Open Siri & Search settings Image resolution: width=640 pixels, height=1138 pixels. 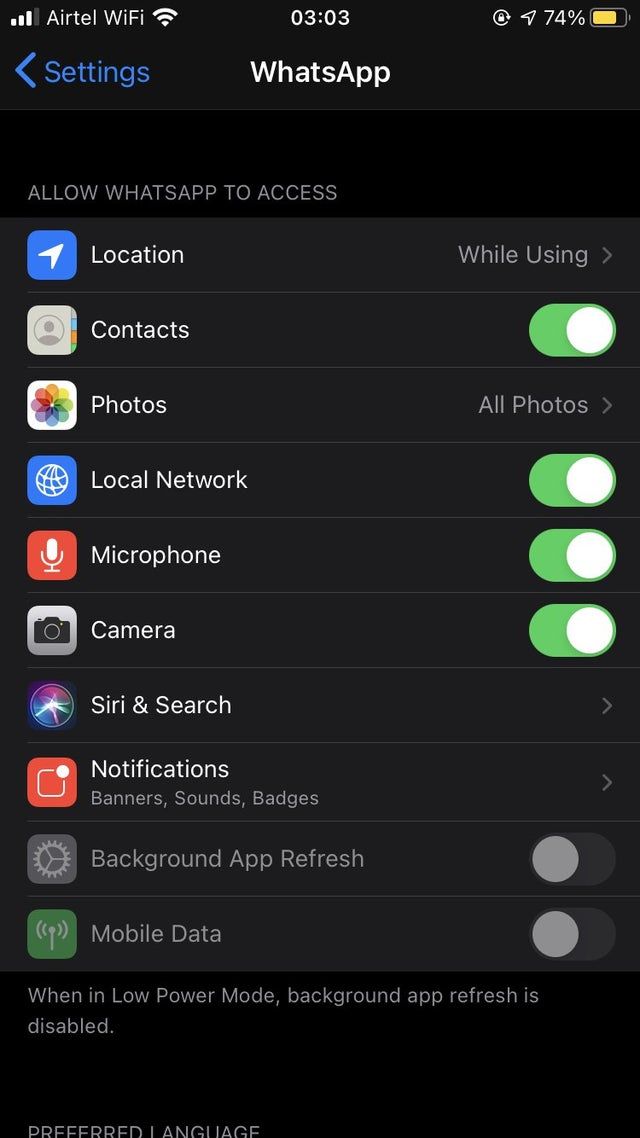tap(320, 705)
